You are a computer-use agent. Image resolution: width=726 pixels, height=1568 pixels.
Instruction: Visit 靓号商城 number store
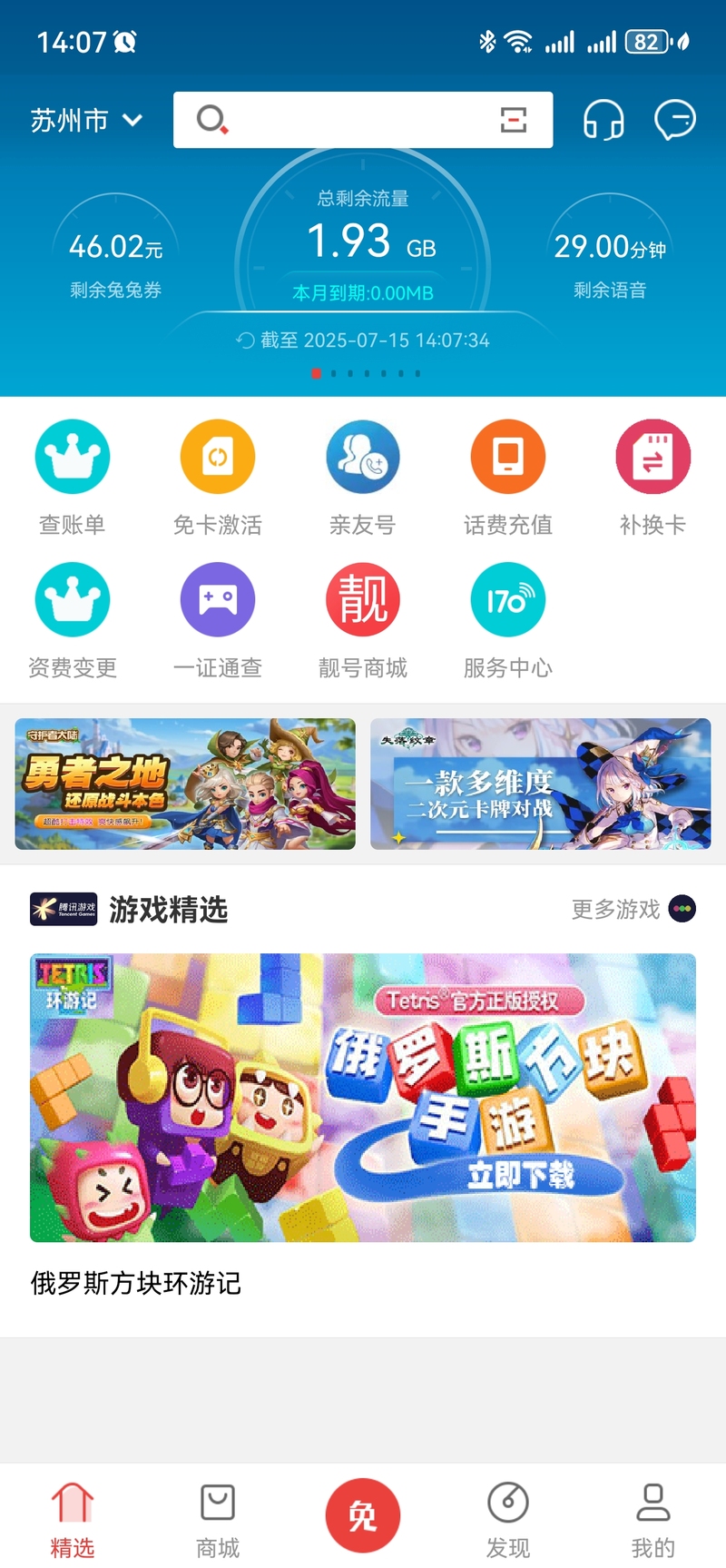click(363, 620)
